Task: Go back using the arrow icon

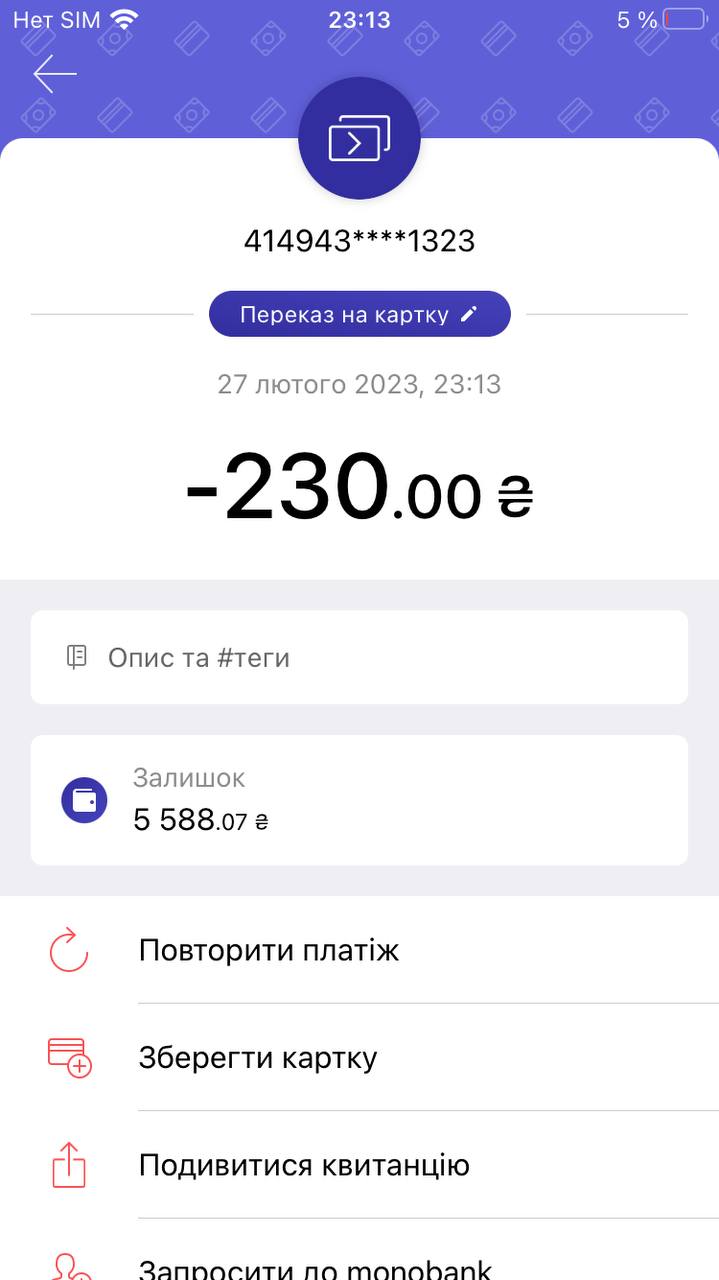Action: pyautogui.click(x=54, y=74)
